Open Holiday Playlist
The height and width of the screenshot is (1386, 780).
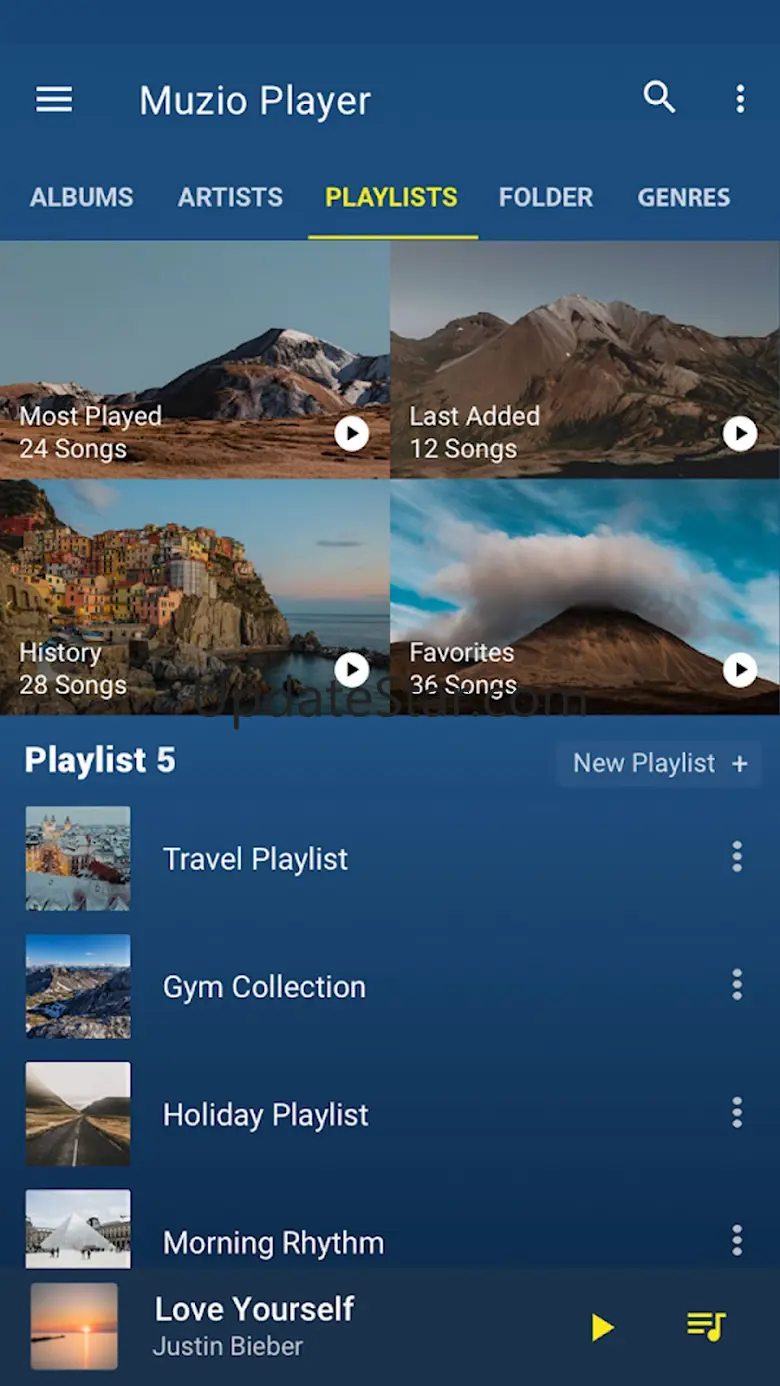(265, 1114)
